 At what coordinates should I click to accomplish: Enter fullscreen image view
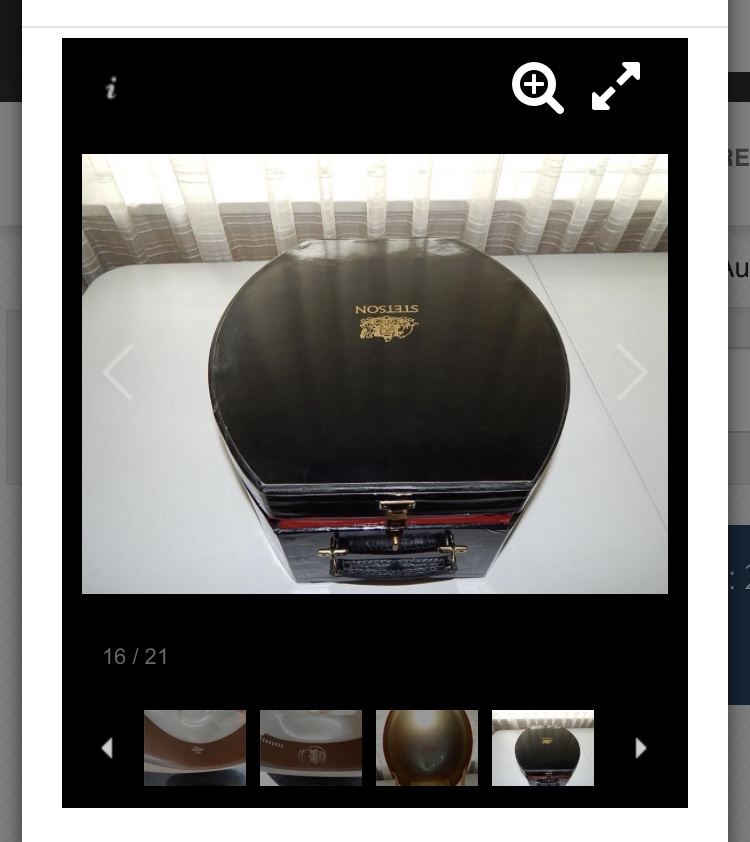[616, 87]
